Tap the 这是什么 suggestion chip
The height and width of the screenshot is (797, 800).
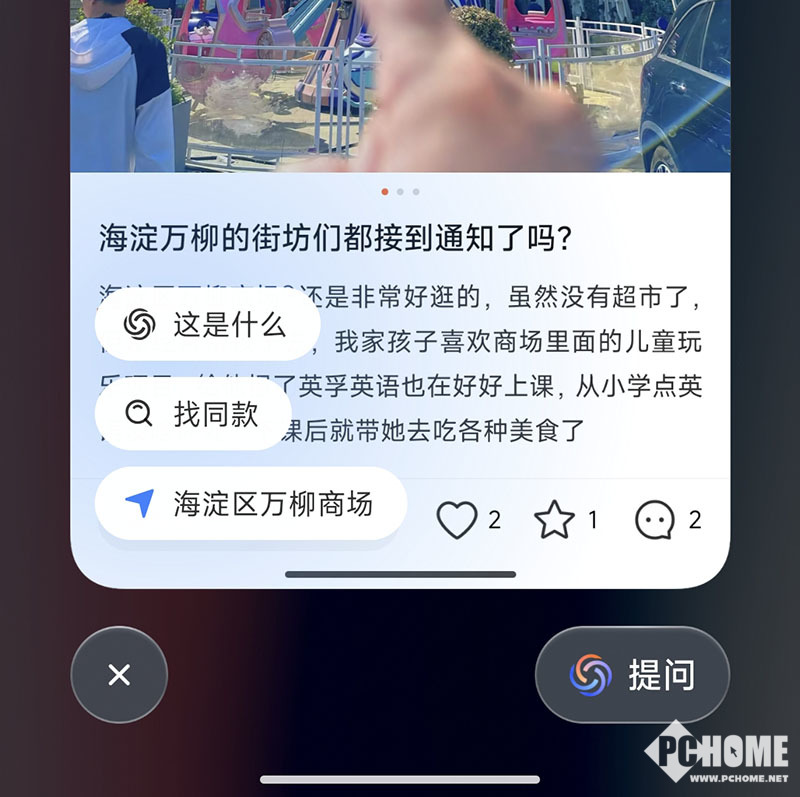coord(207,324)
